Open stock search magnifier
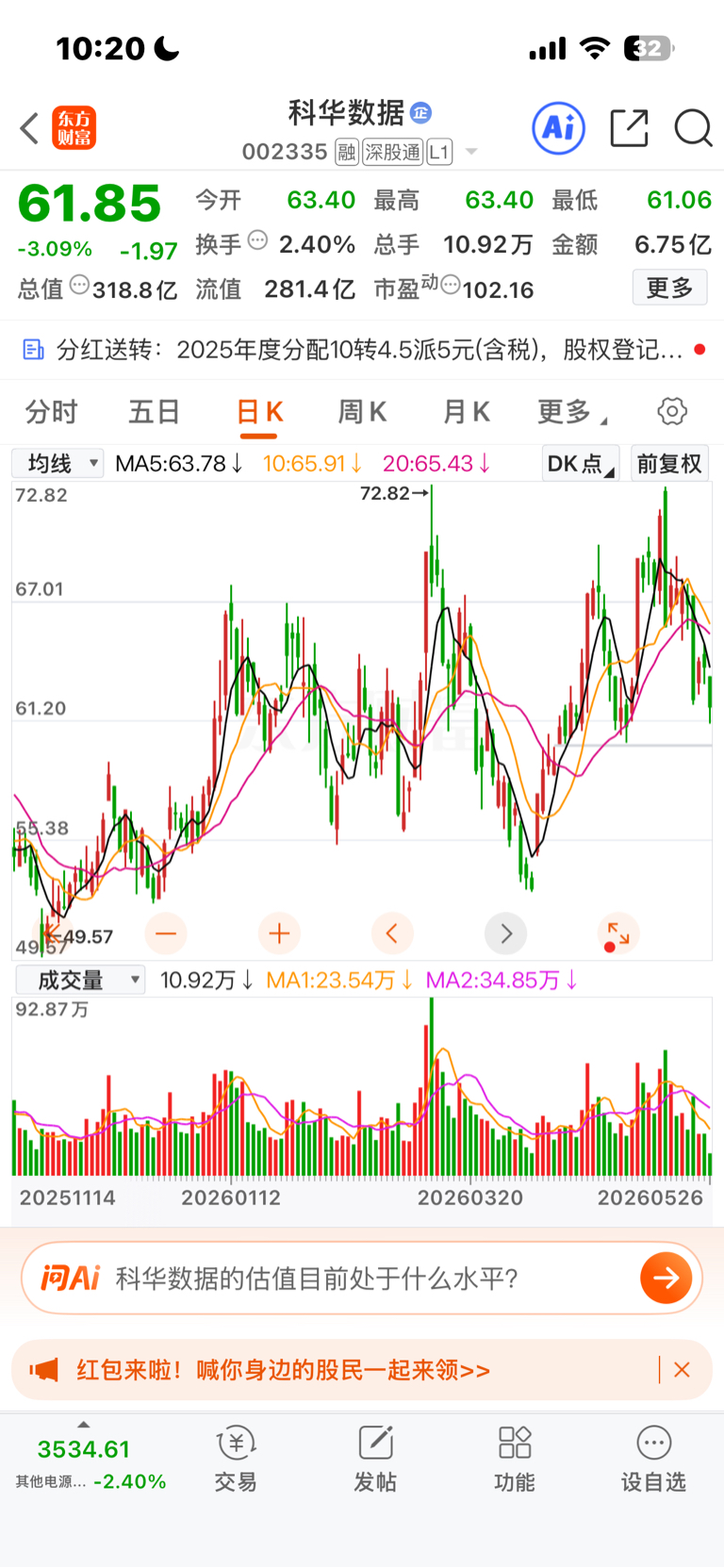 [x=693, y=128]
